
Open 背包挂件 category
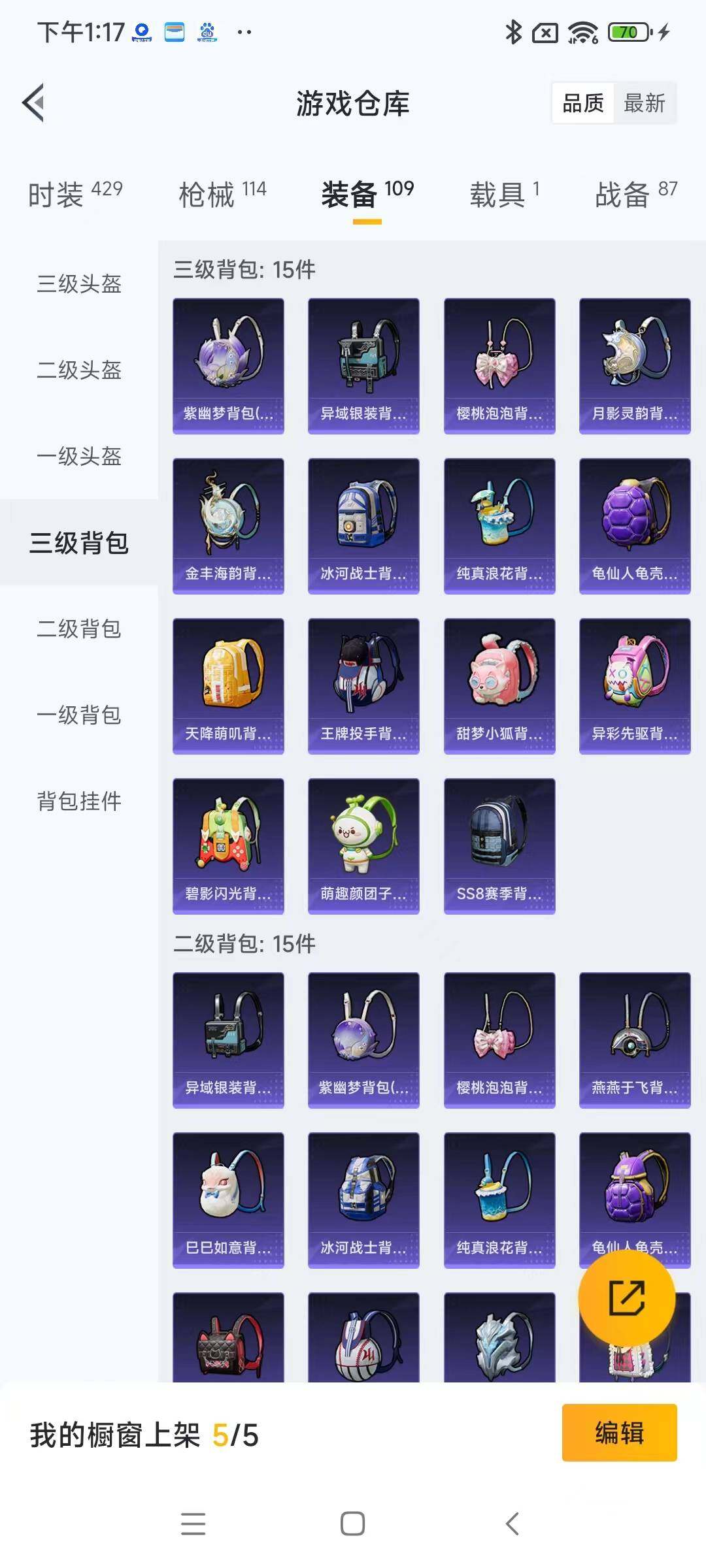tap(79, 801)
